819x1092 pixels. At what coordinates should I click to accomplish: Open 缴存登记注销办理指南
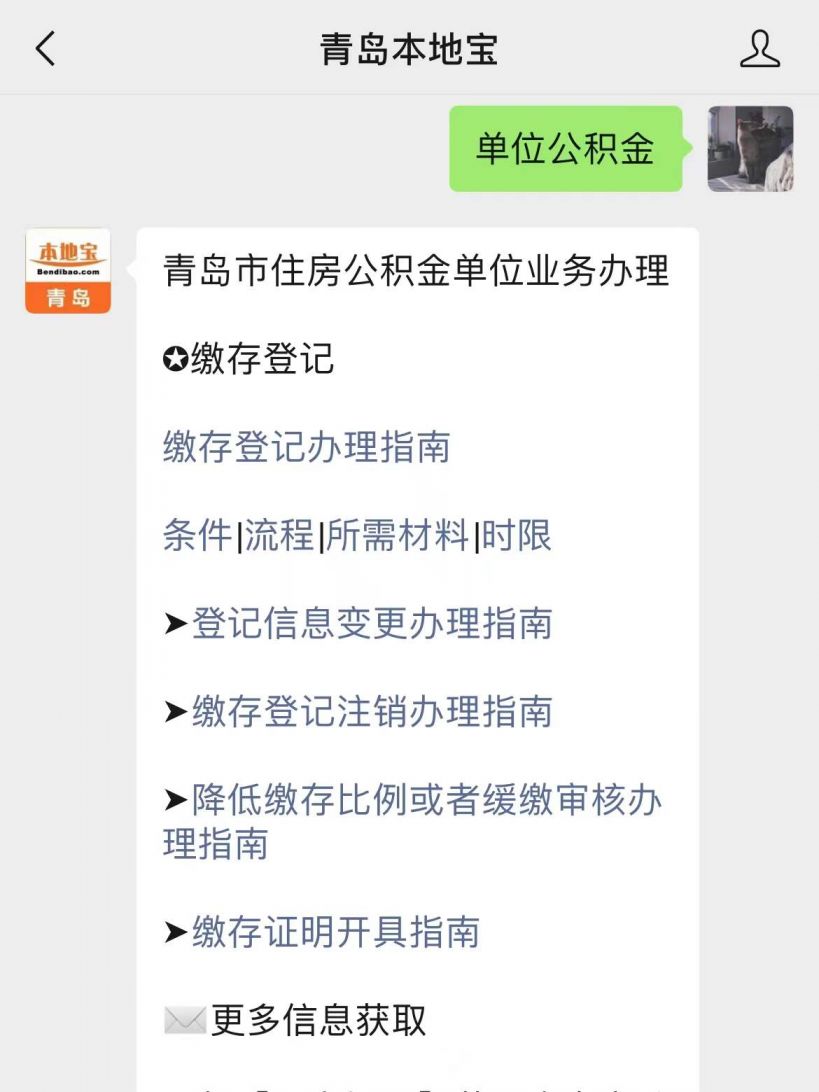[371, 712]
